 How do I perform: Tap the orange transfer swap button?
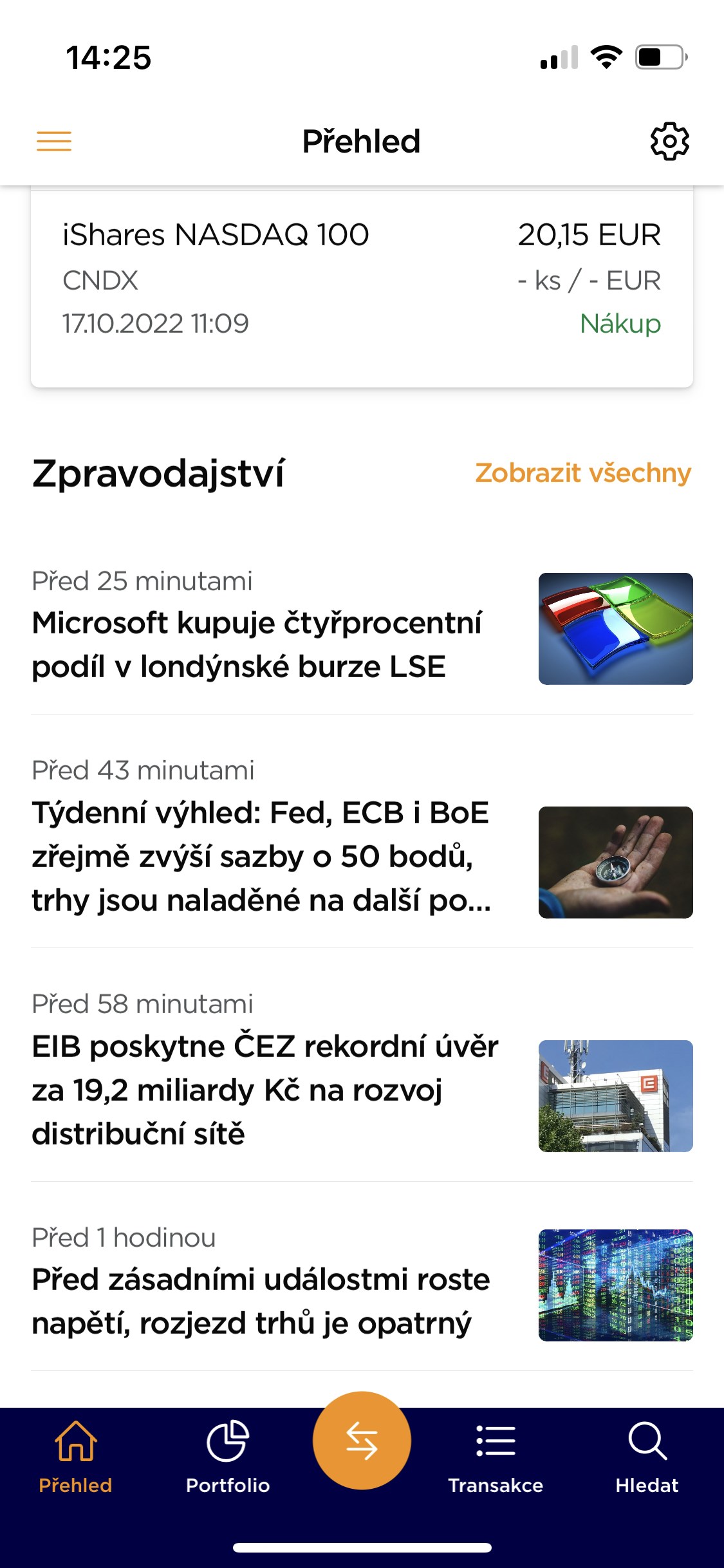point(362,1442)
